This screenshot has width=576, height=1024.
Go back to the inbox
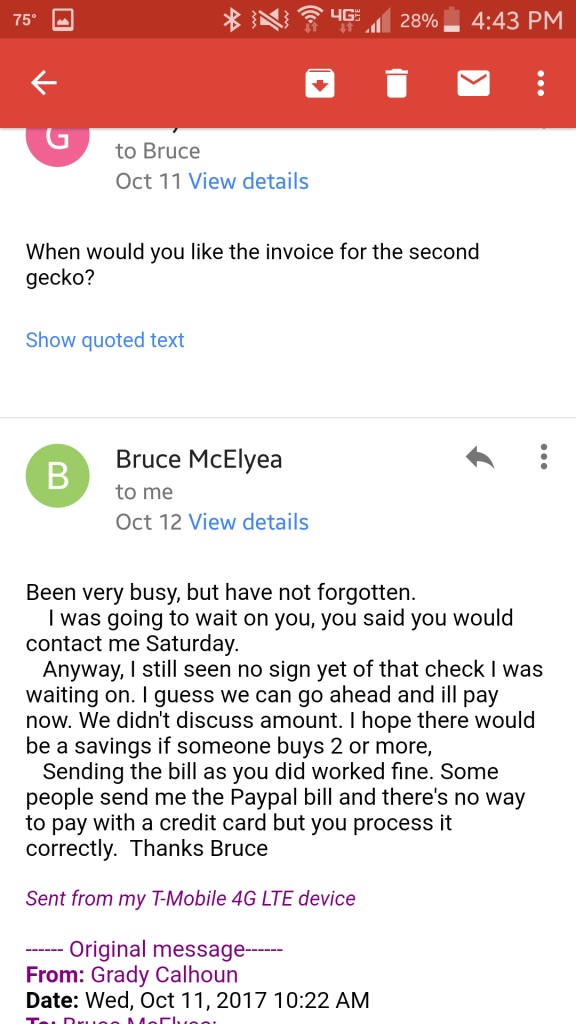pyautogui.click(x=44, y=83)
